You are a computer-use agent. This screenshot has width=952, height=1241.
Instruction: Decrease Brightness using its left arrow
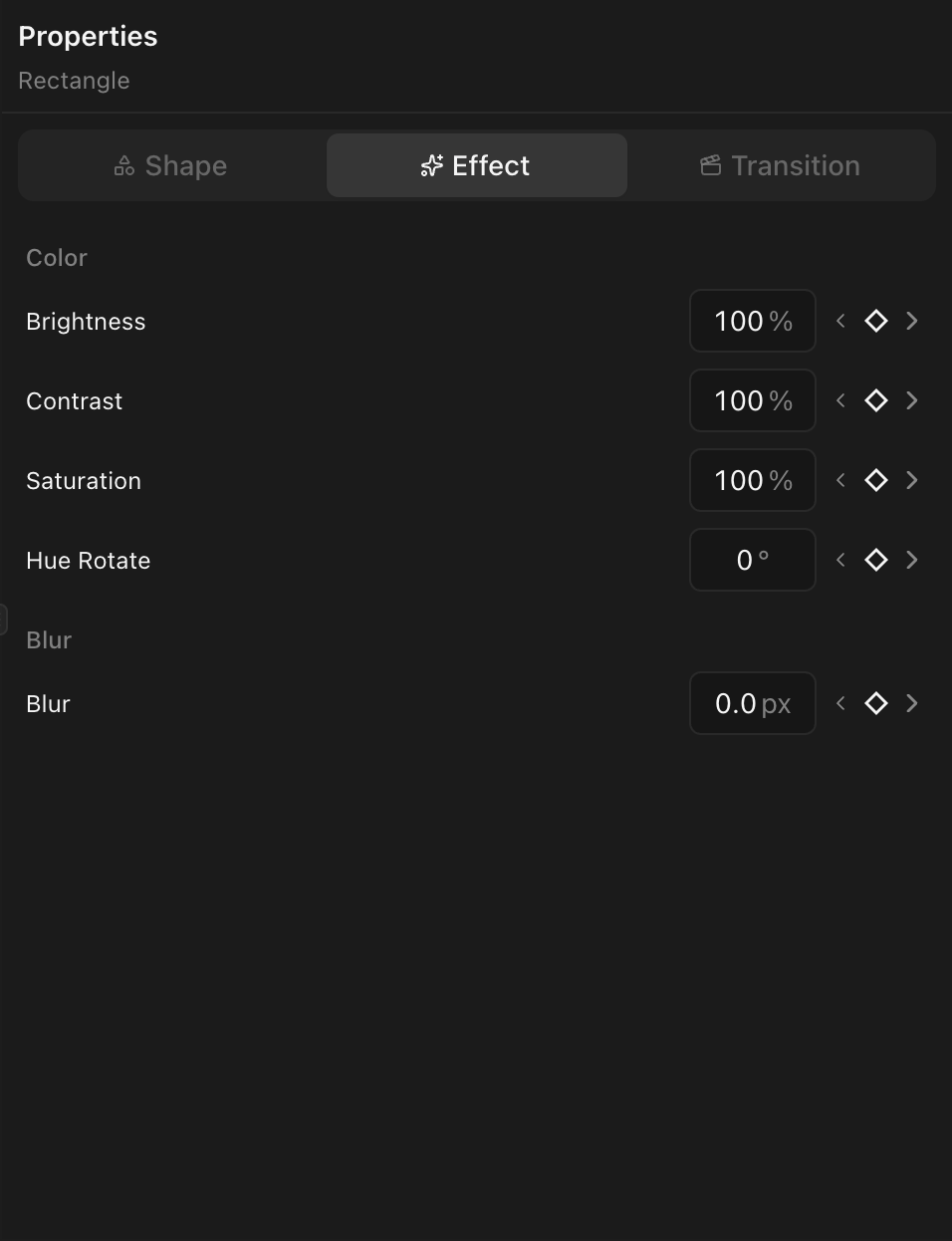tap(839, 321)
